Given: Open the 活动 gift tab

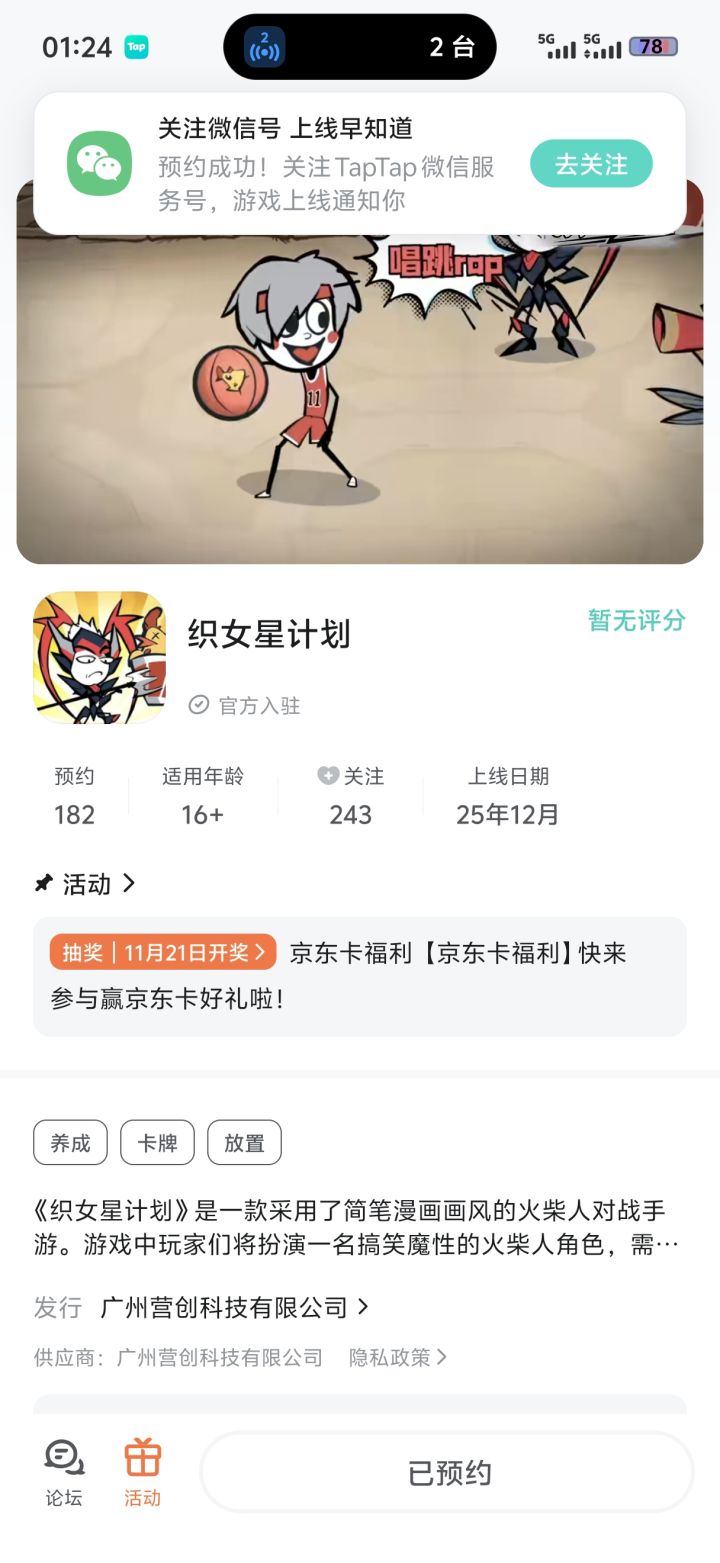Looking at the screenshot, I should pos(142,1472).
